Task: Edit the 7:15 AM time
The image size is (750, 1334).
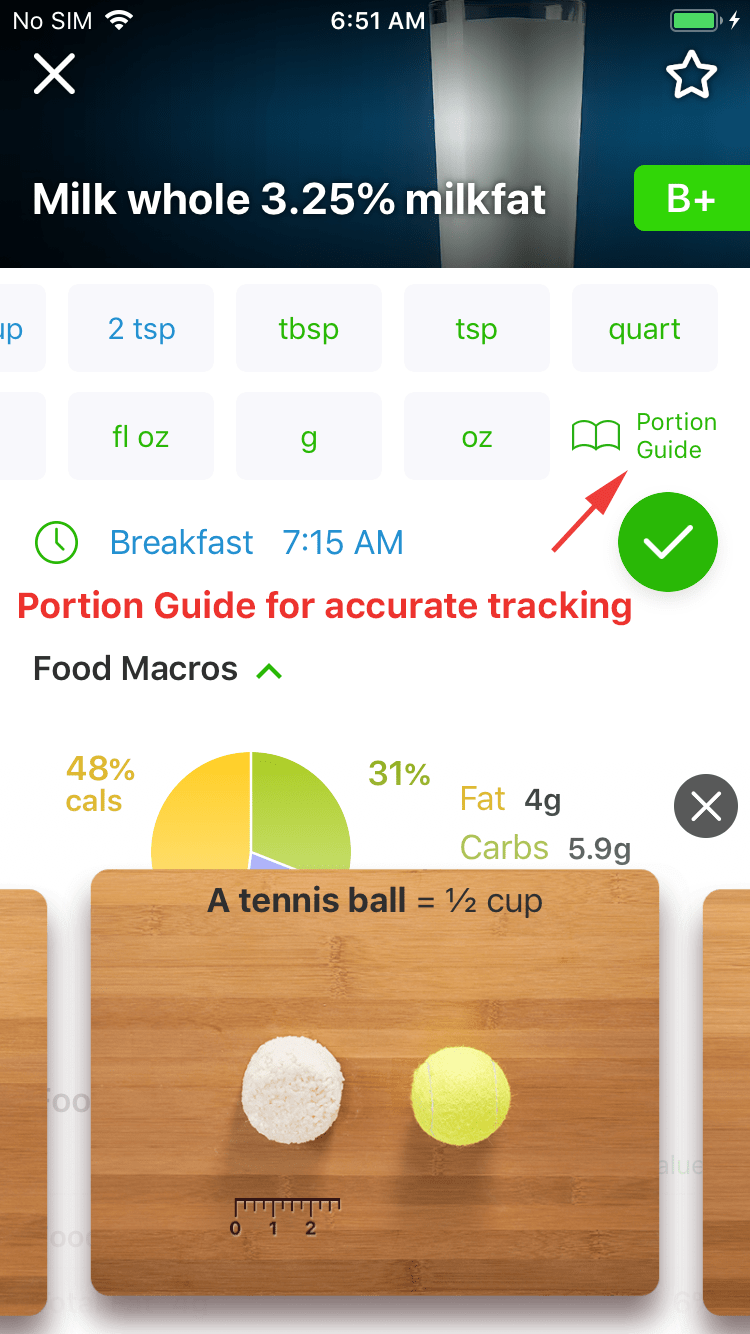Action: (x=343, y=542)
